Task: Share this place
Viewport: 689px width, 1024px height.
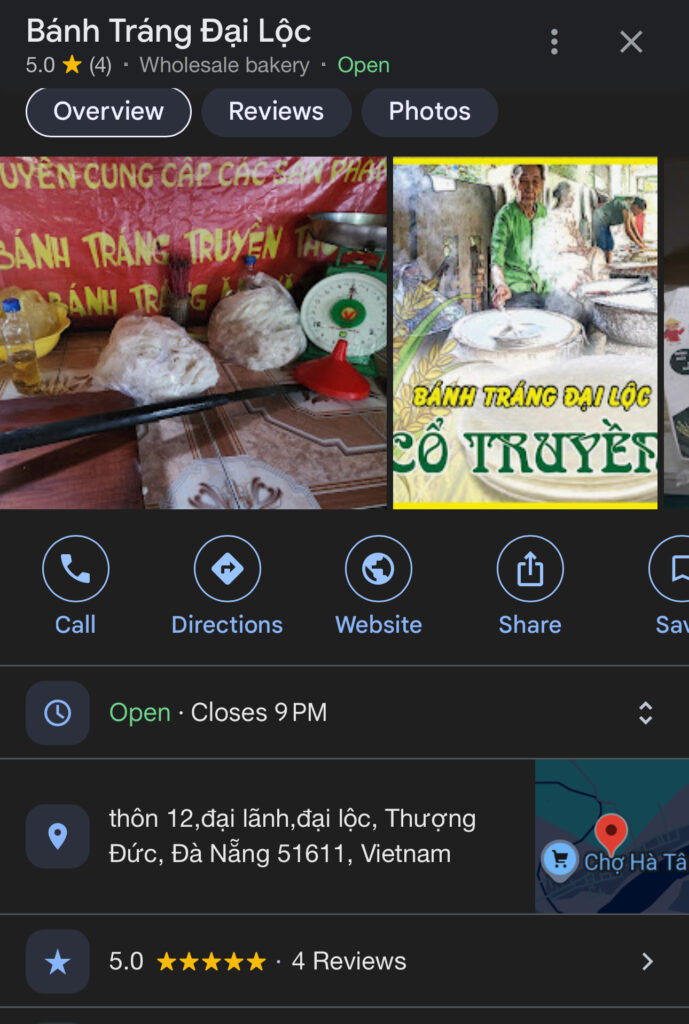Action: pos(530,587)
